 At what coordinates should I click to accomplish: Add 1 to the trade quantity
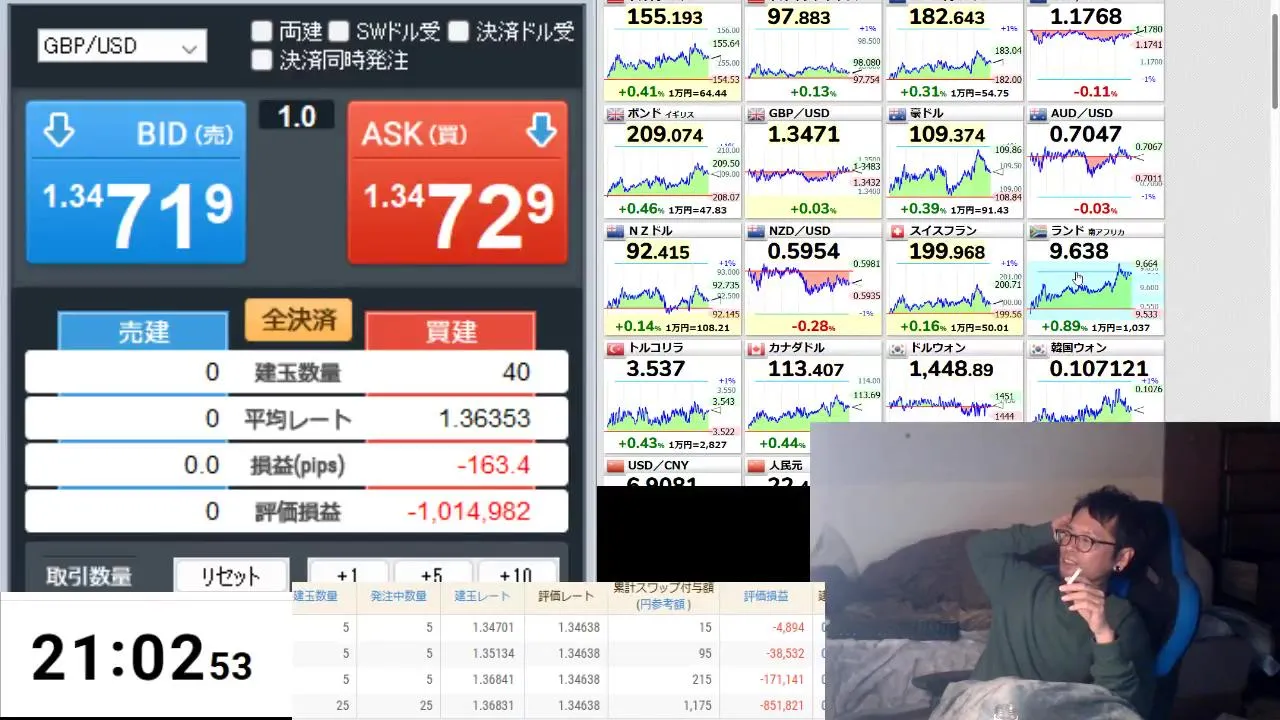(x=348, y=576)
